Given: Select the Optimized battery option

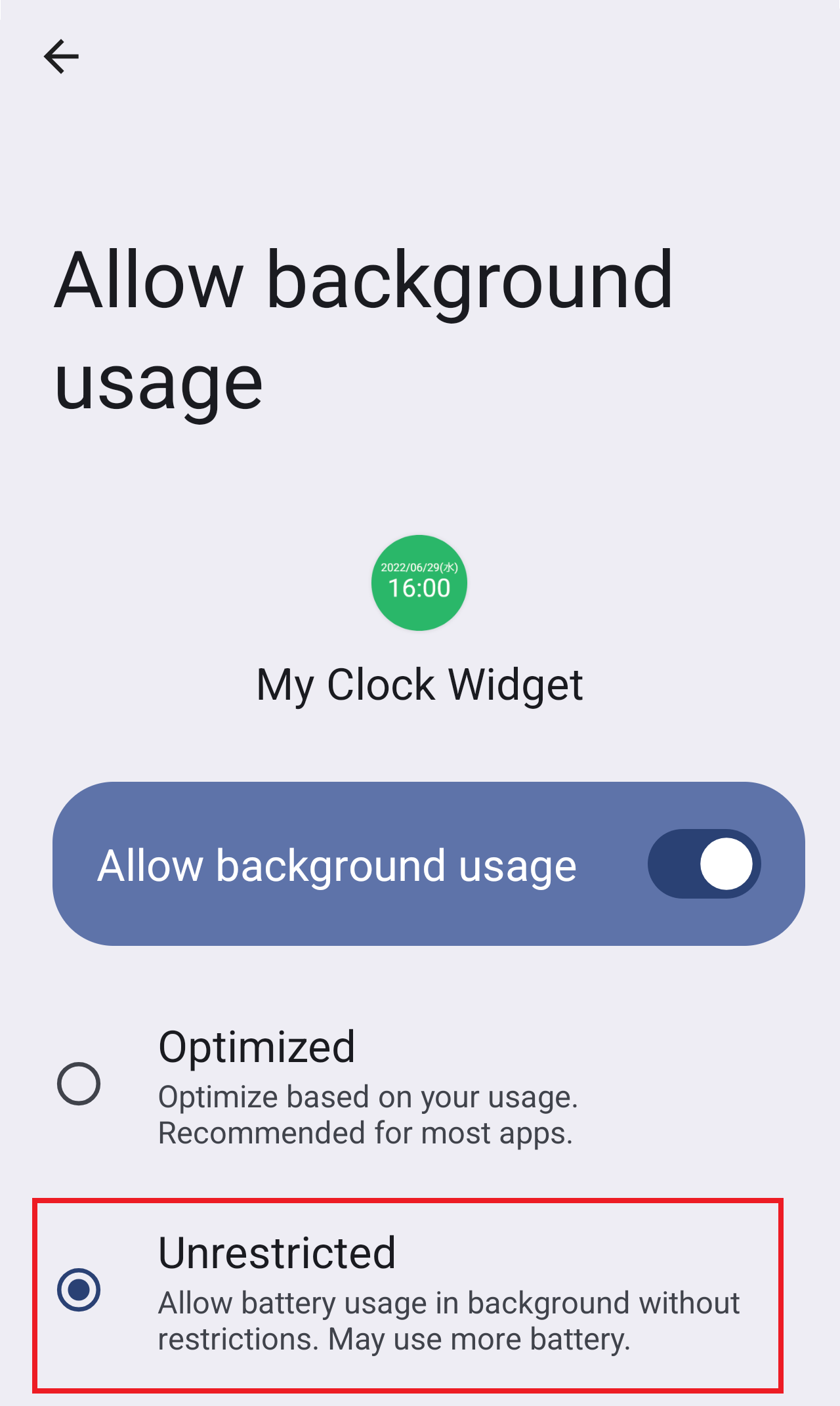Looking at the screenshot, I should (79, 1084).
